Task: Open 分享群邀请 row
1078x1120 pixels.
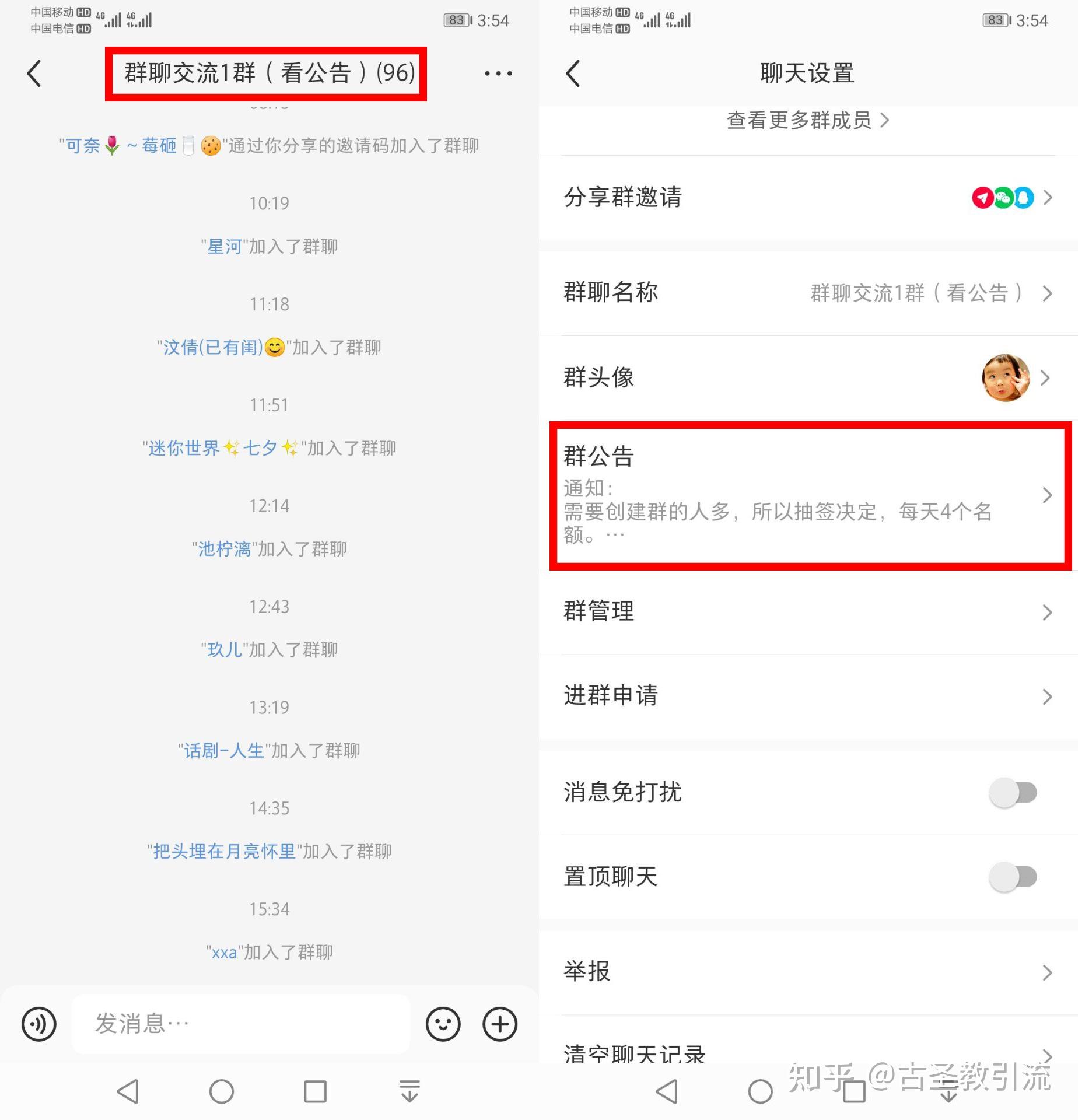Action: (807, 198)
